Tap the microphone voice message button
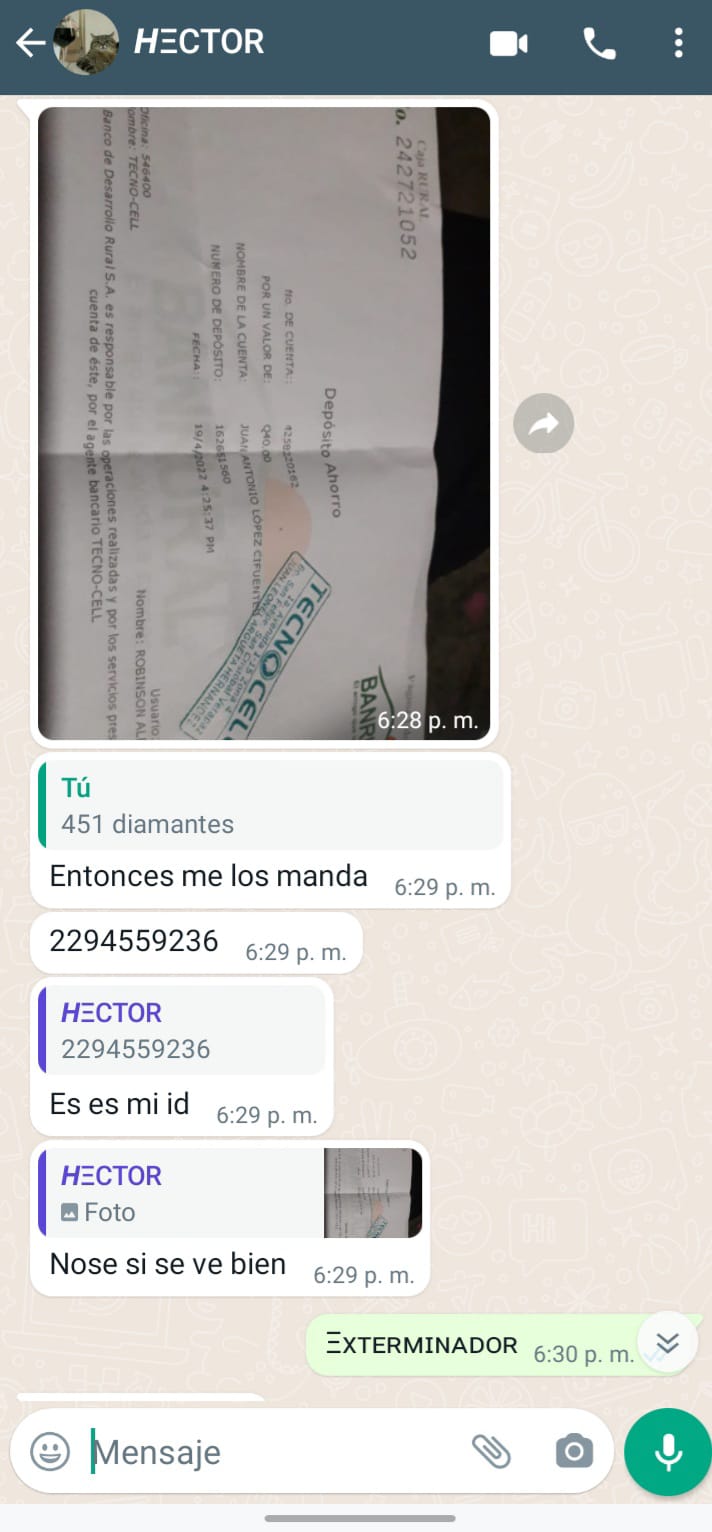The image size is (712, 1532). point(667,1451)
